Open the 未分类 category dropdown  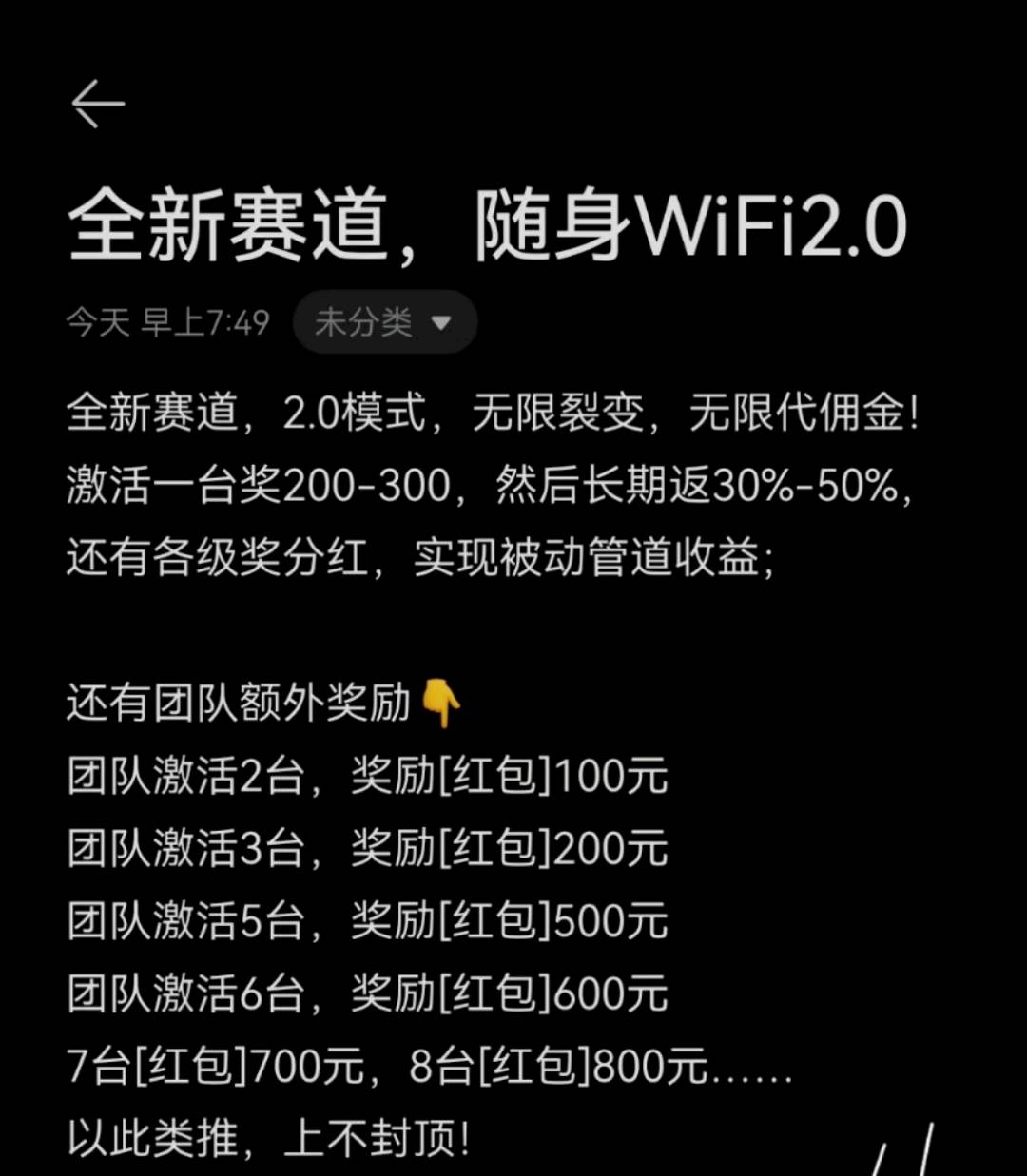pos(383,323)
